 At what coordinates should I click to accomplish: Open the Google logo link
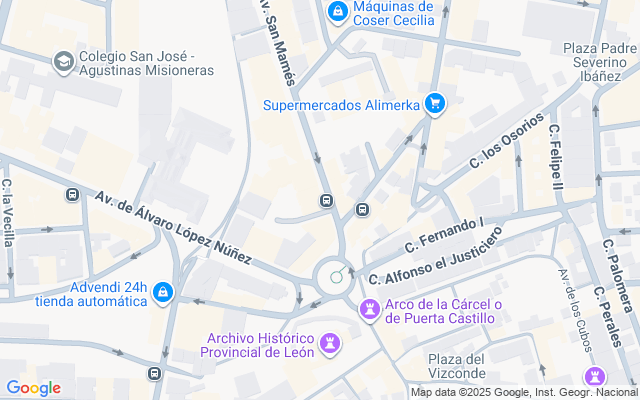pyautogui.click(x=33, y=388)
